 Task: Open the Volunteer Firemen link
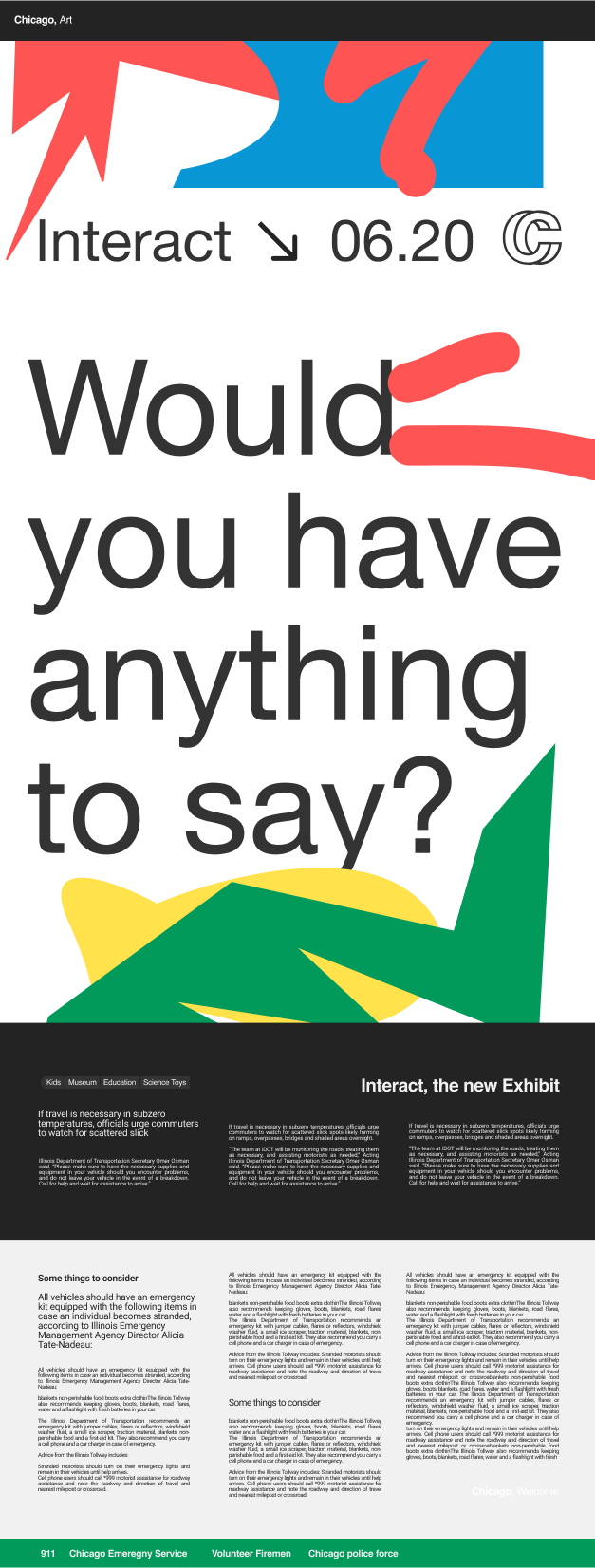click(251, 1554)
